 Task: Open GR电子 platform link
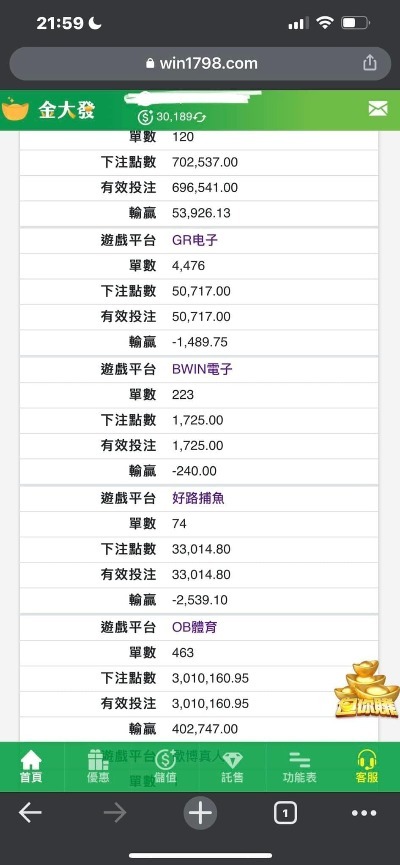coord(195,241)
